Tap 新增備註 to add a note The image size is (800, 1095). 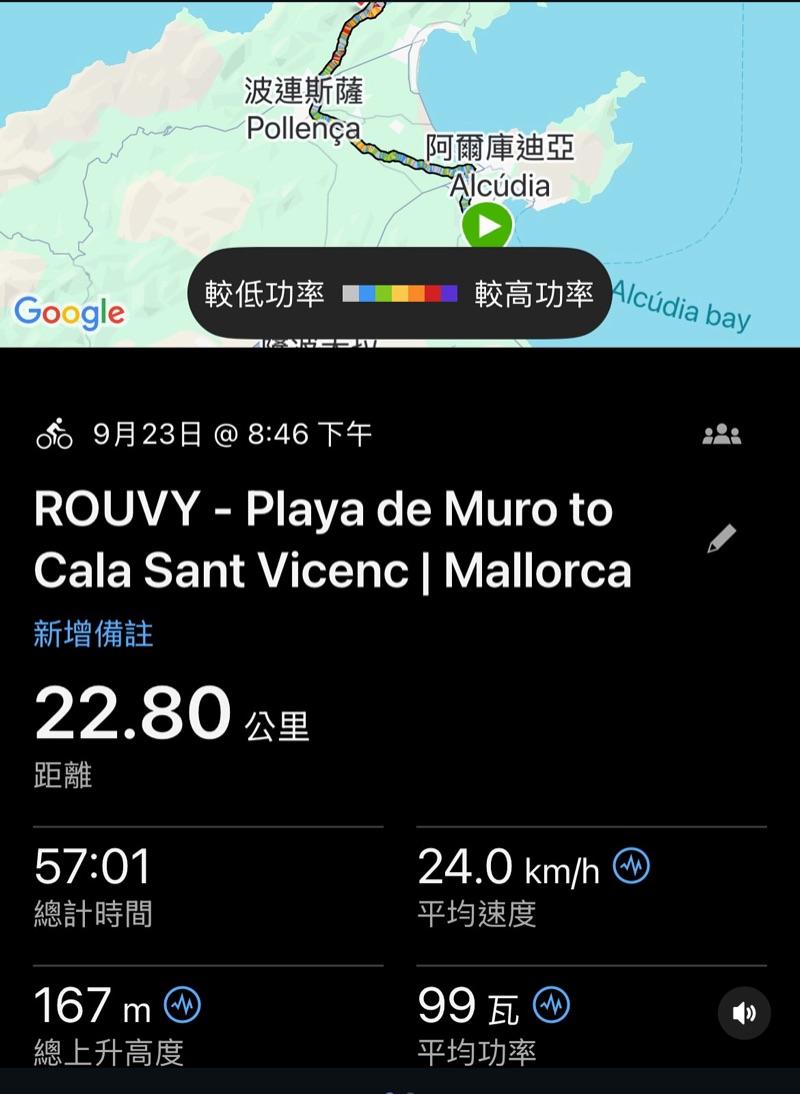[93, 634]
